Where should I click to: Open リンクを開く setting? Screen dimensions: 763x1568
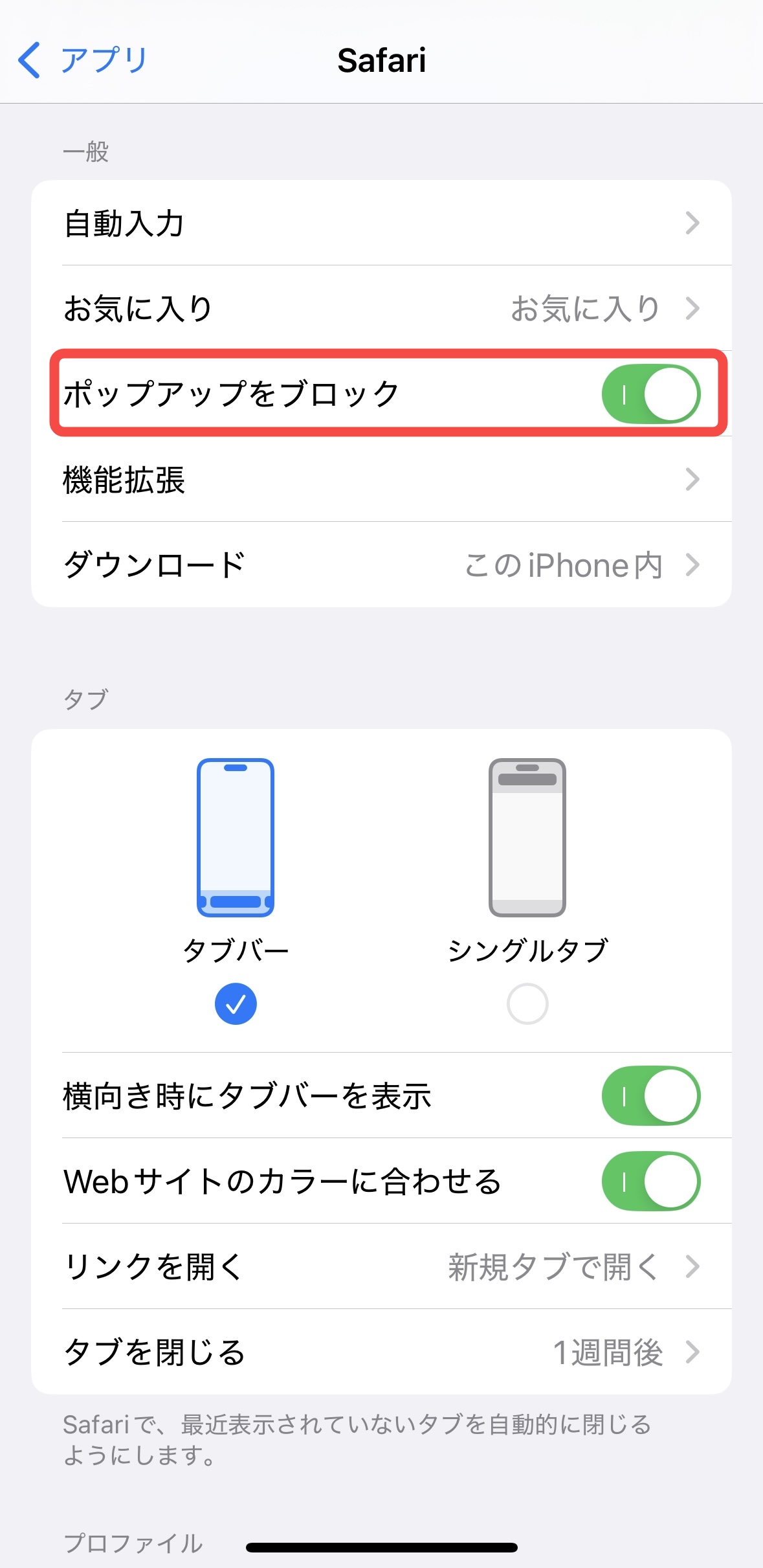coord(381,1267)
